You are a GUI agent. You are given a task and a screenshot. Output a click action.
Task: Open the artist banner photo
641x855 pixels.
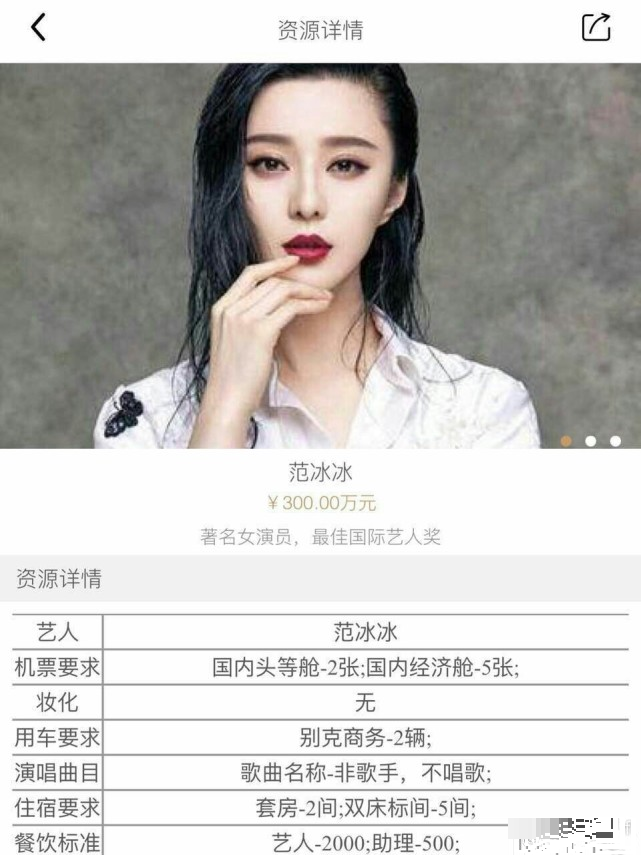pyautogui.click(x=320, y=255)
